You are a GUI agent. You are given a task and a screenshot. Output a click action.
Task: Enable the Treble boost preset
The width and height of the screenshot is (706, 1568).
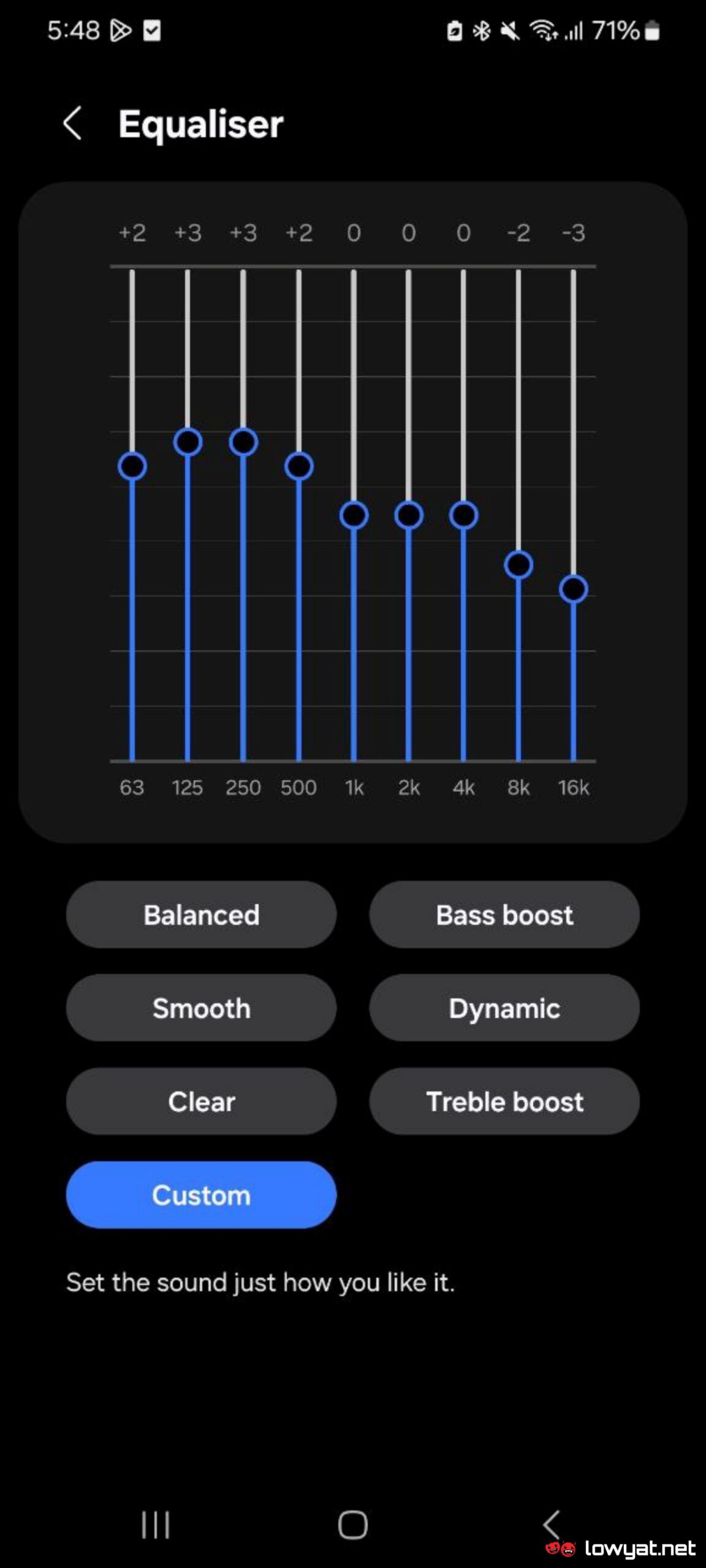tap(504, 1101)
